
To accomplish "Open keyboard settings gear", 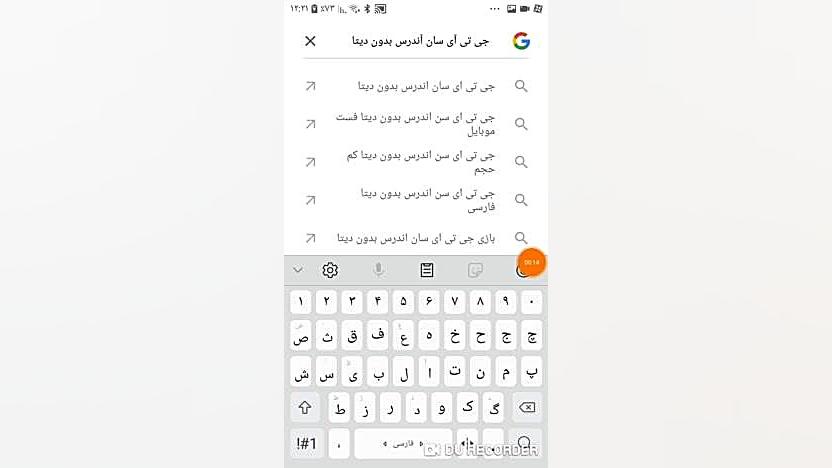I will coord(330,270).
